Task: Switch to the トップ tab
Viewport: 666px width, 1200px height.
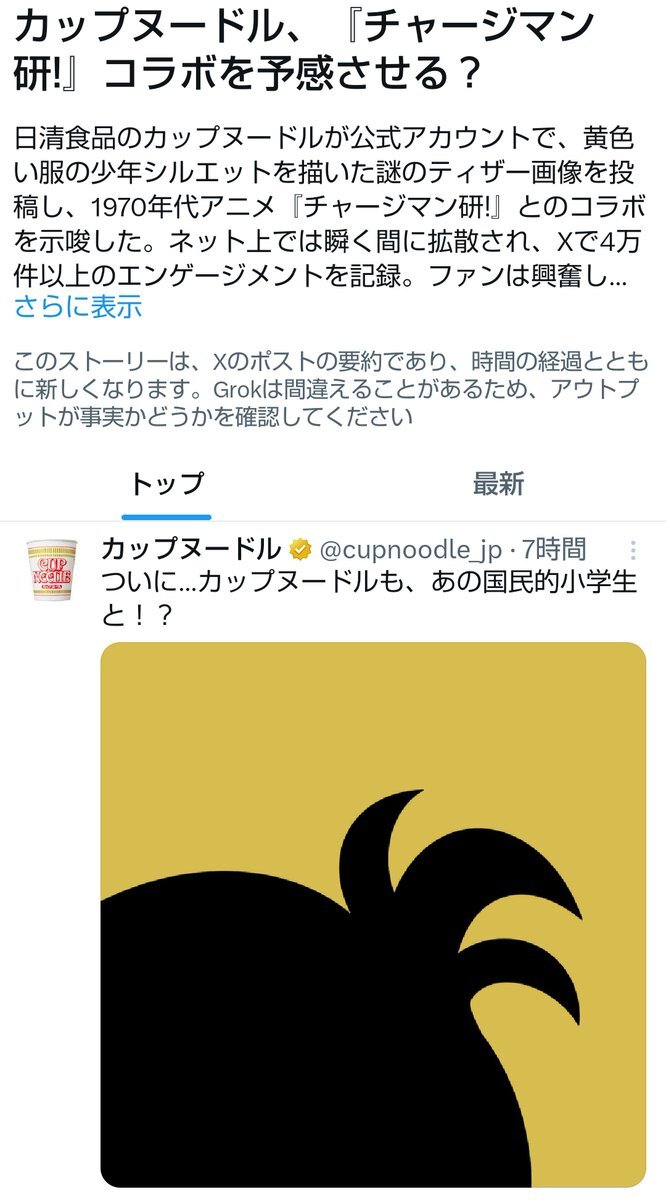Action: point(166,485)
